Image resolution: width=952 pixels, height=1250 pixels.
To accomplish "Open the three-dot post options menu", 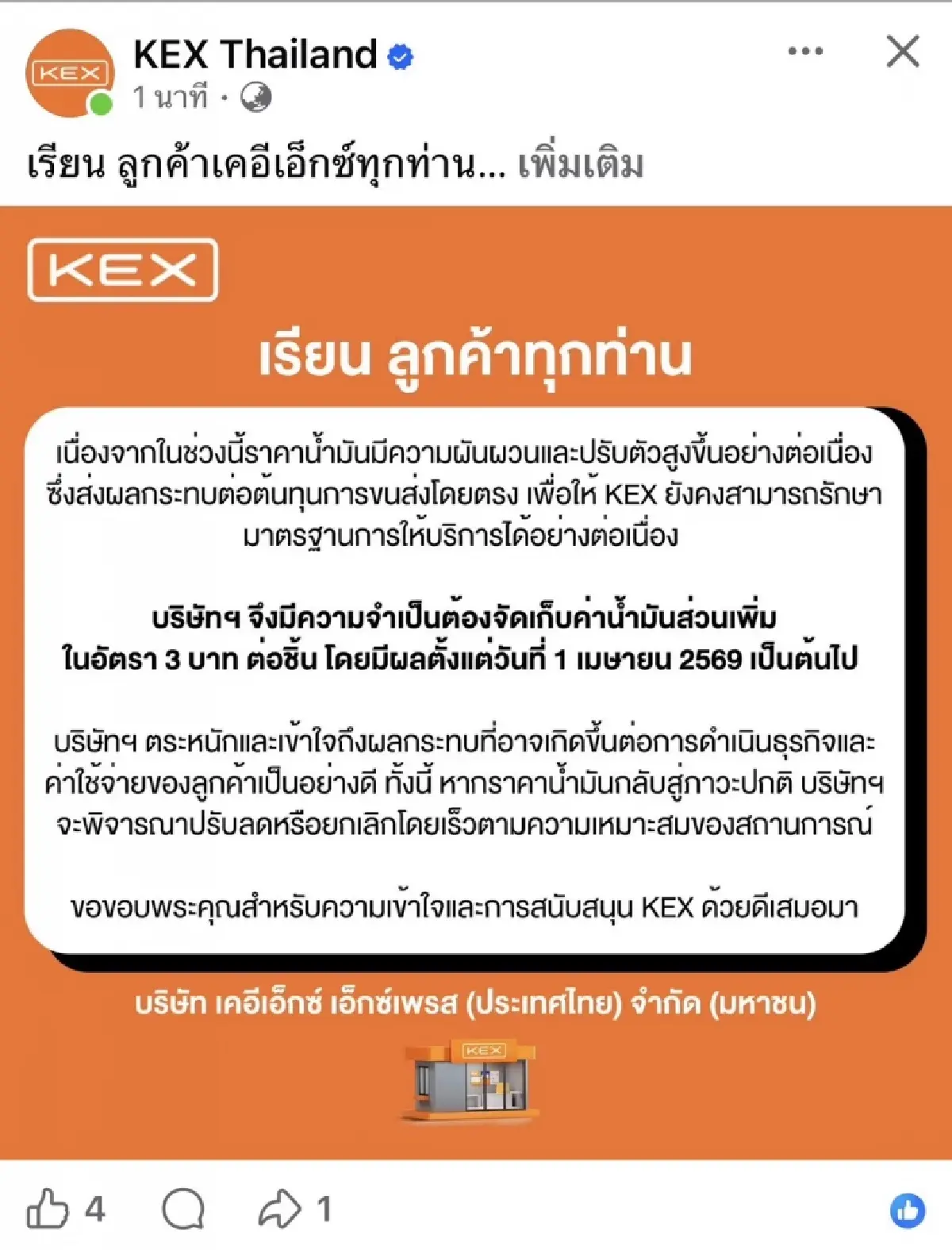I will [804, 52].
